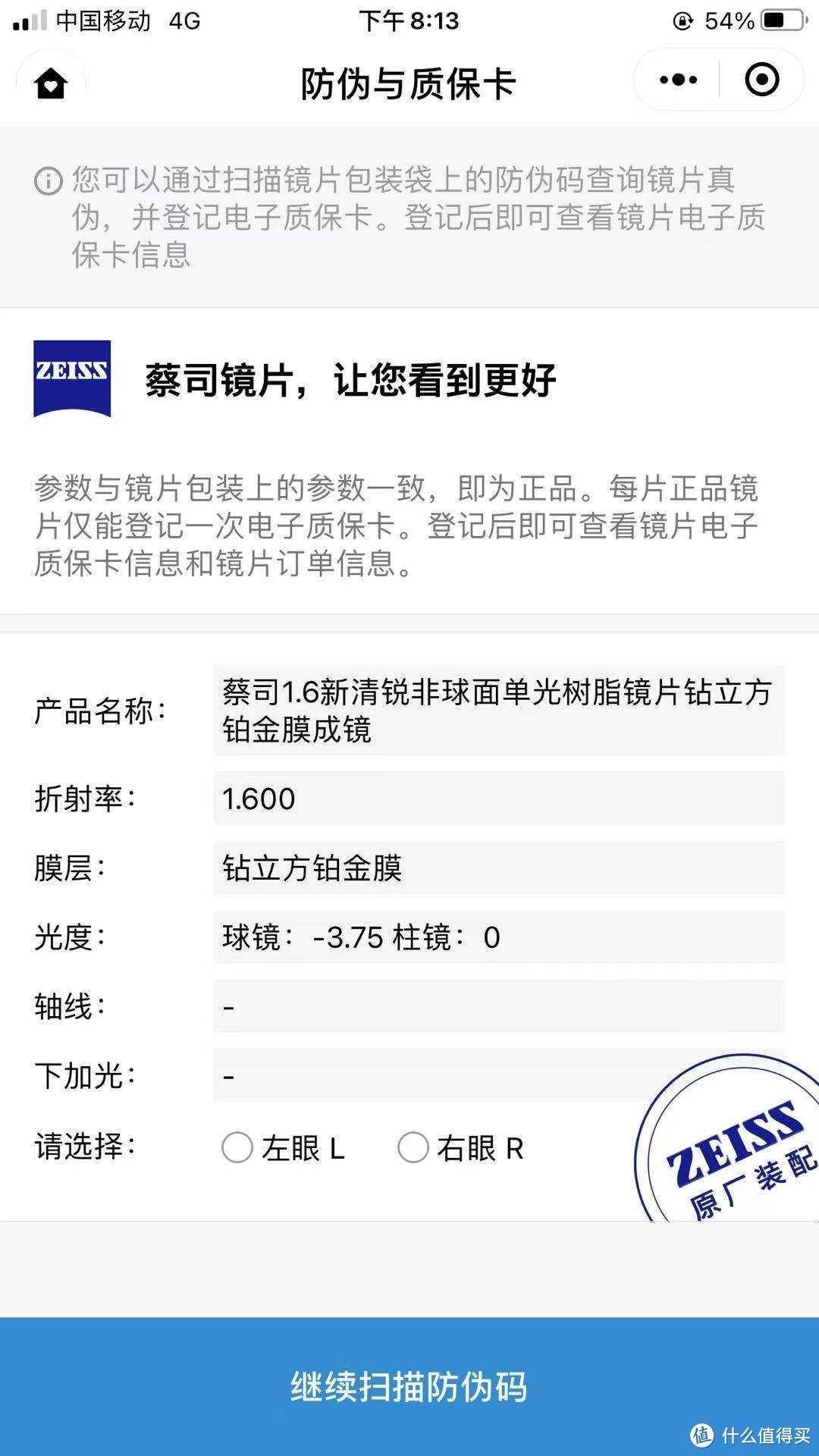Open the three-dot more menu
This screenshot has height=1456, width=819.
[x=678, y=80]
